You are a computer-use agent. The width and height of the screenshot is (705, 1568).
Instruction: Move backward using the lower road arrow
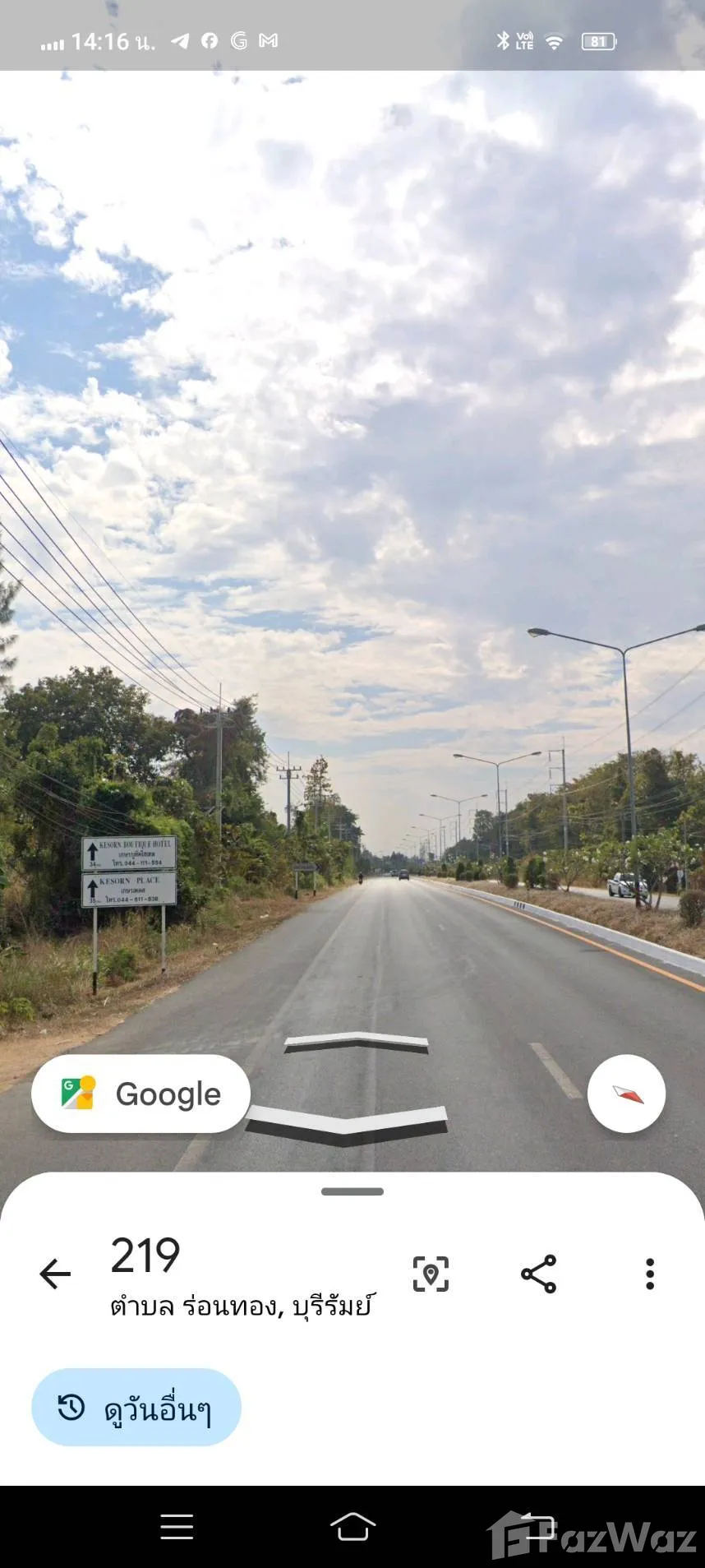tap(347, 1123)
